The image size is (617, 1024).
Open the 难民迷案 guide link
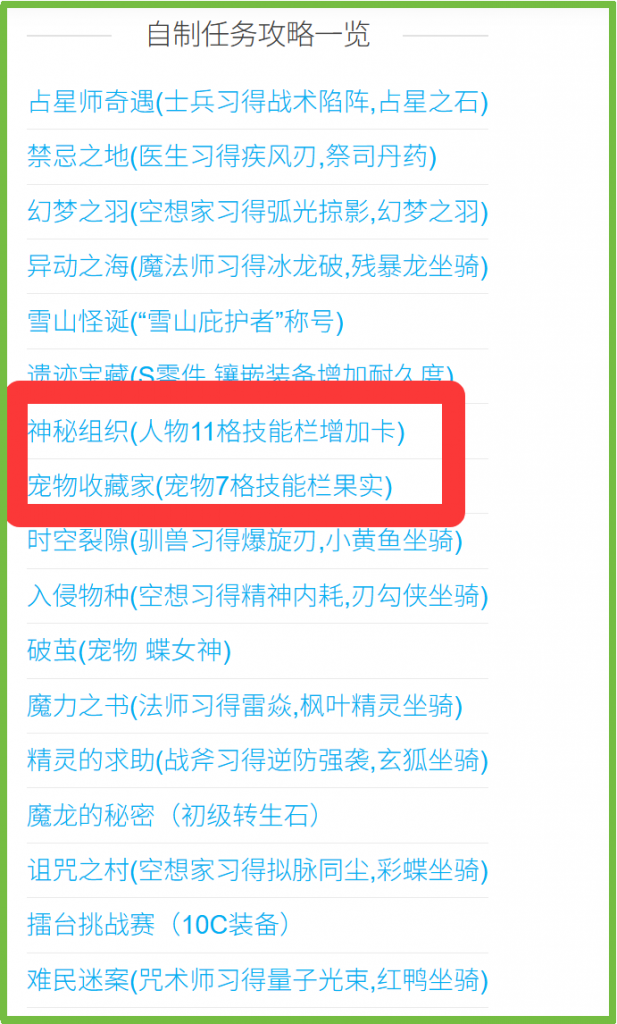point(257,980)
